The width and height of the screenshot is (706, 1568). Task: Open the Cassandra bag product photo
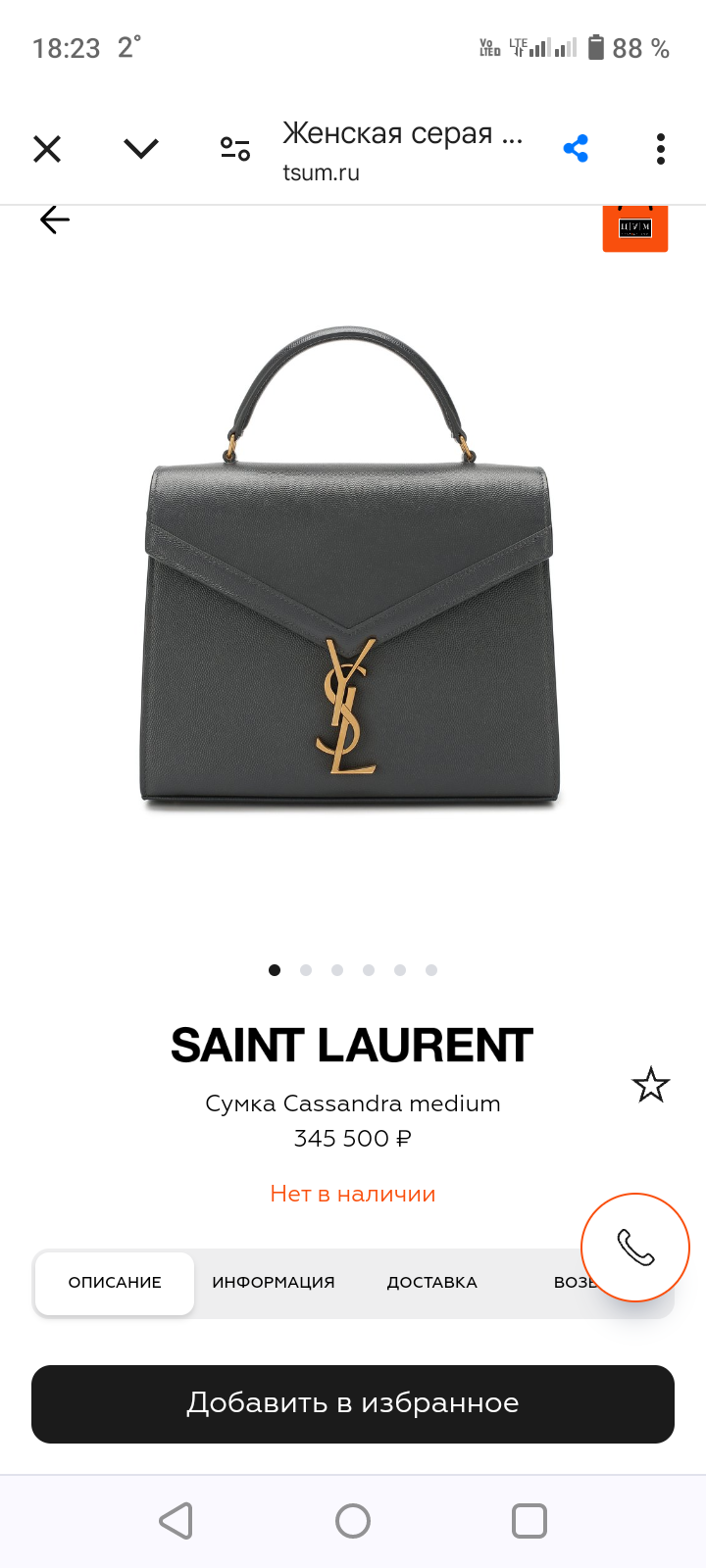(x=351, y=568)
